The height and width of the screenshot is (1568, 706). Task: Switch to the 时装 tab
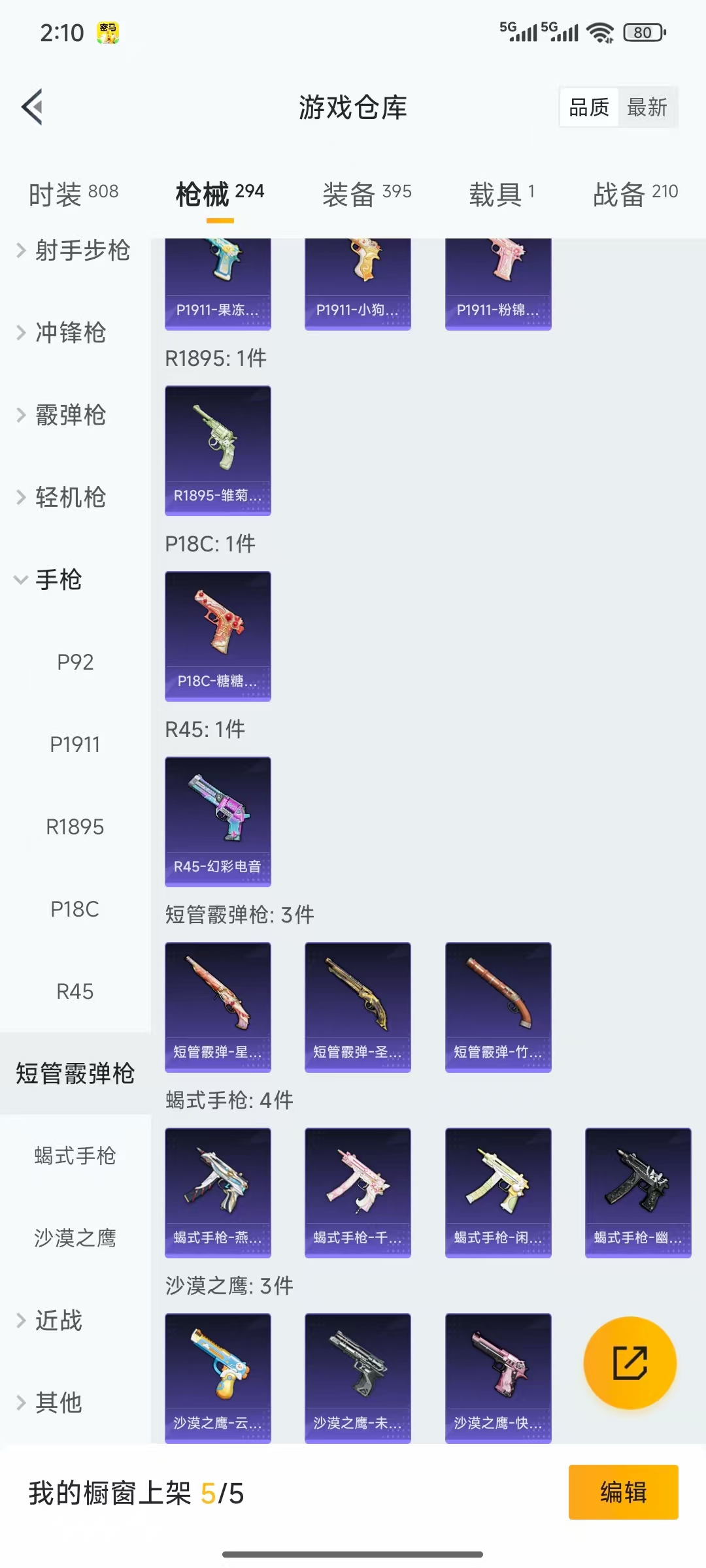point(73,193)
